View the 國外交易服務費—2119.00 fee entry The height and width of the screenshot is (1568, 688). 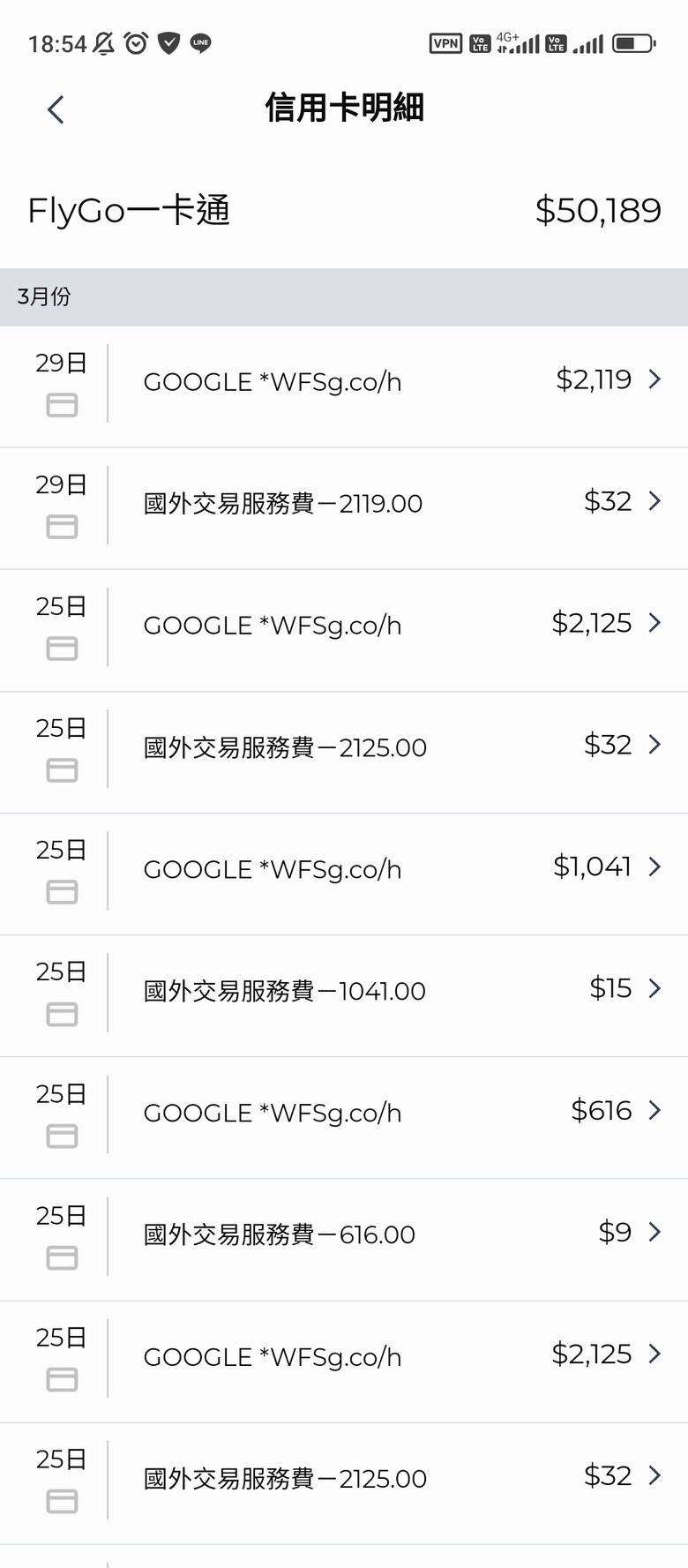[344, 508]
